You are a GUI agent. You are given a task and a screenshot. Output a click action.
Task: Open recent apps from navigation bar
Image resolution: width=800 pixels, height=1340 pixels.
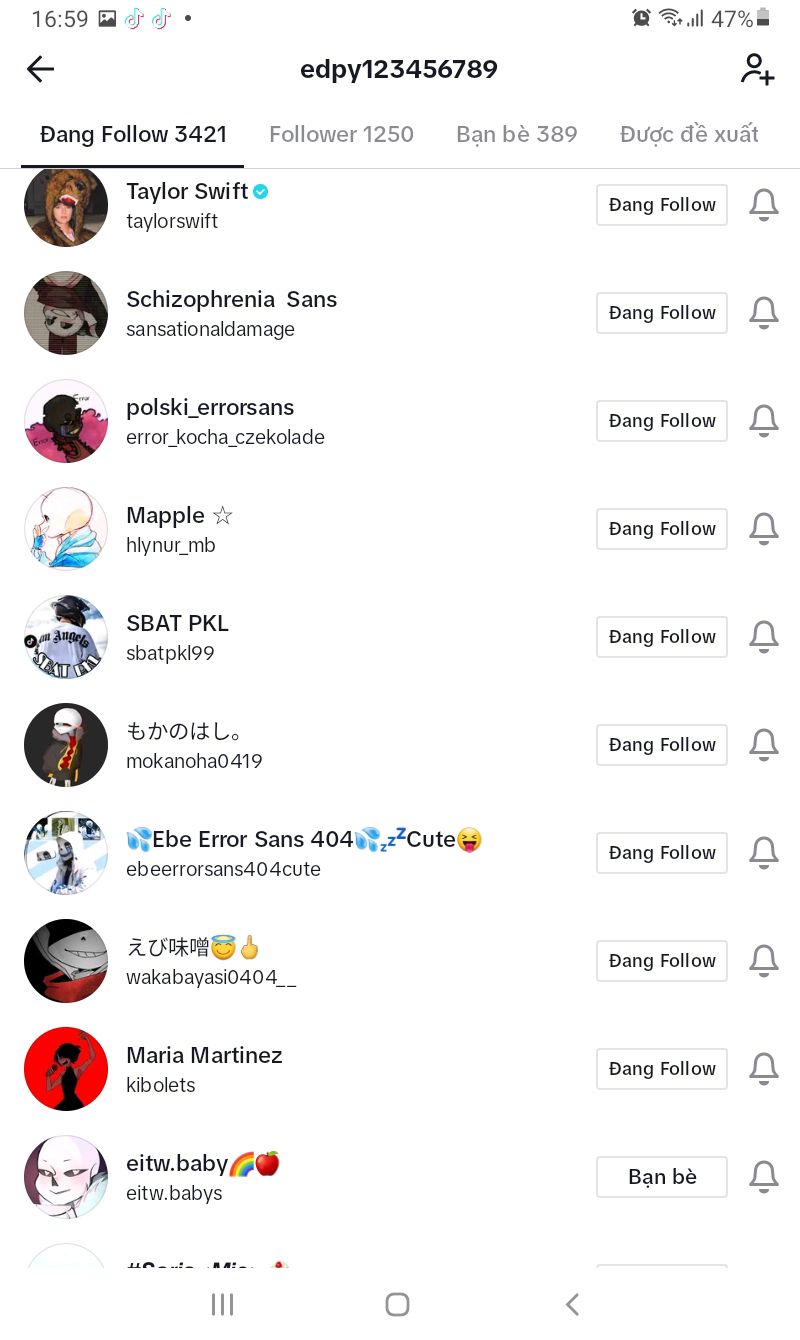point(222,1304)
